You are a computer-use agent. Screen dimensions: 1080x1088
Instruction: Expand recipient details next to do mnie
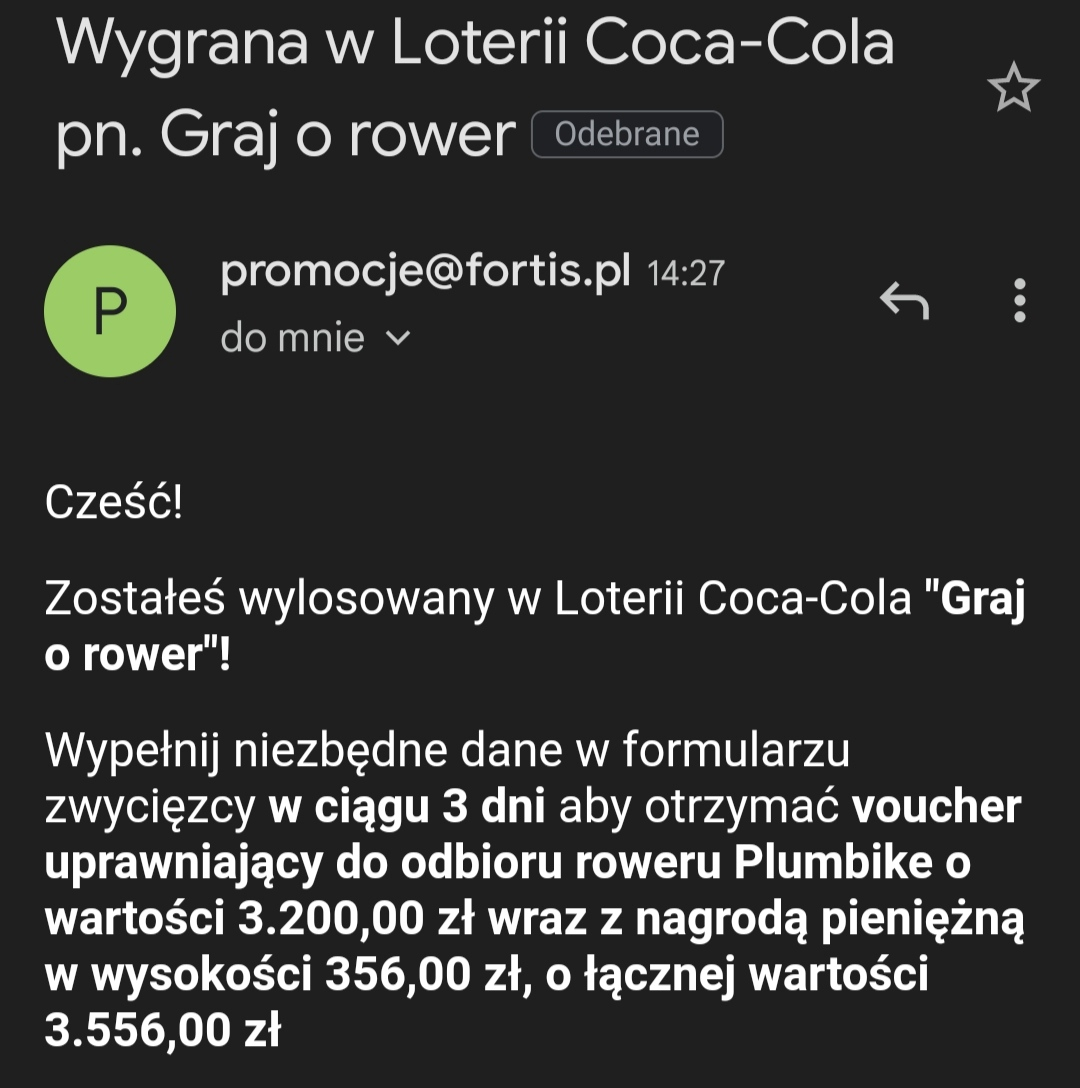(x=397, y=339)
